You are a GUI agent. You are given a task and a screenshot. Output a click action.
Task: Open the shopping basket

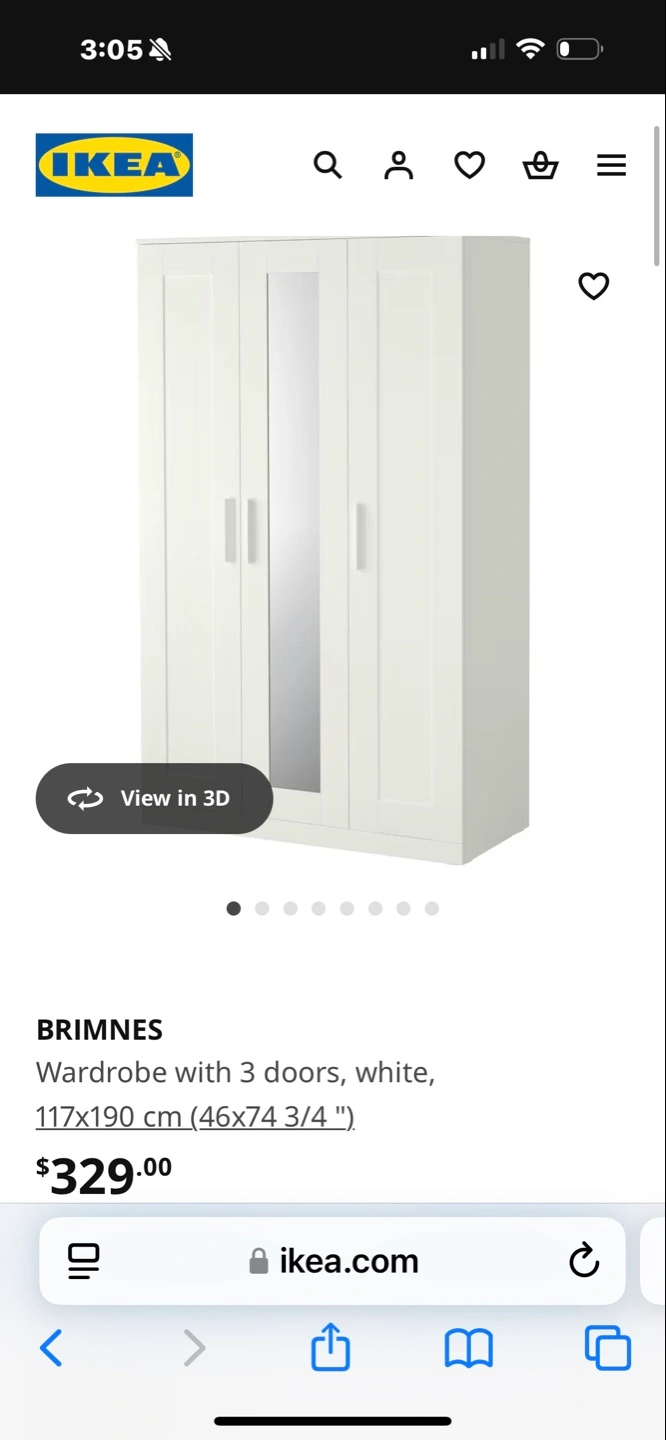tap(541, 165)
